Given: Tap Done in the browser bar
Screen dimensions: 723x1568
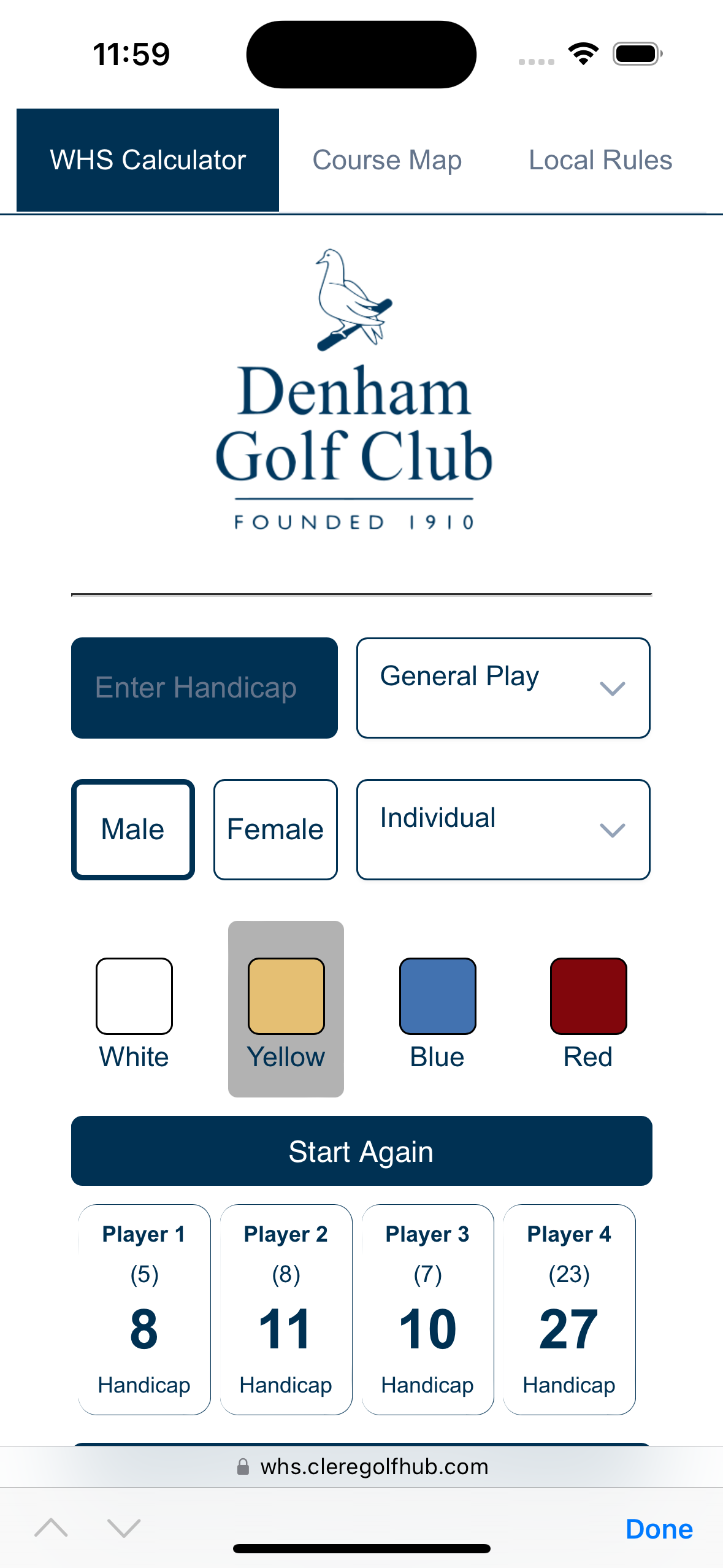Looking at the screenshot, I should pyautogui.click(x=659, y=1529).
